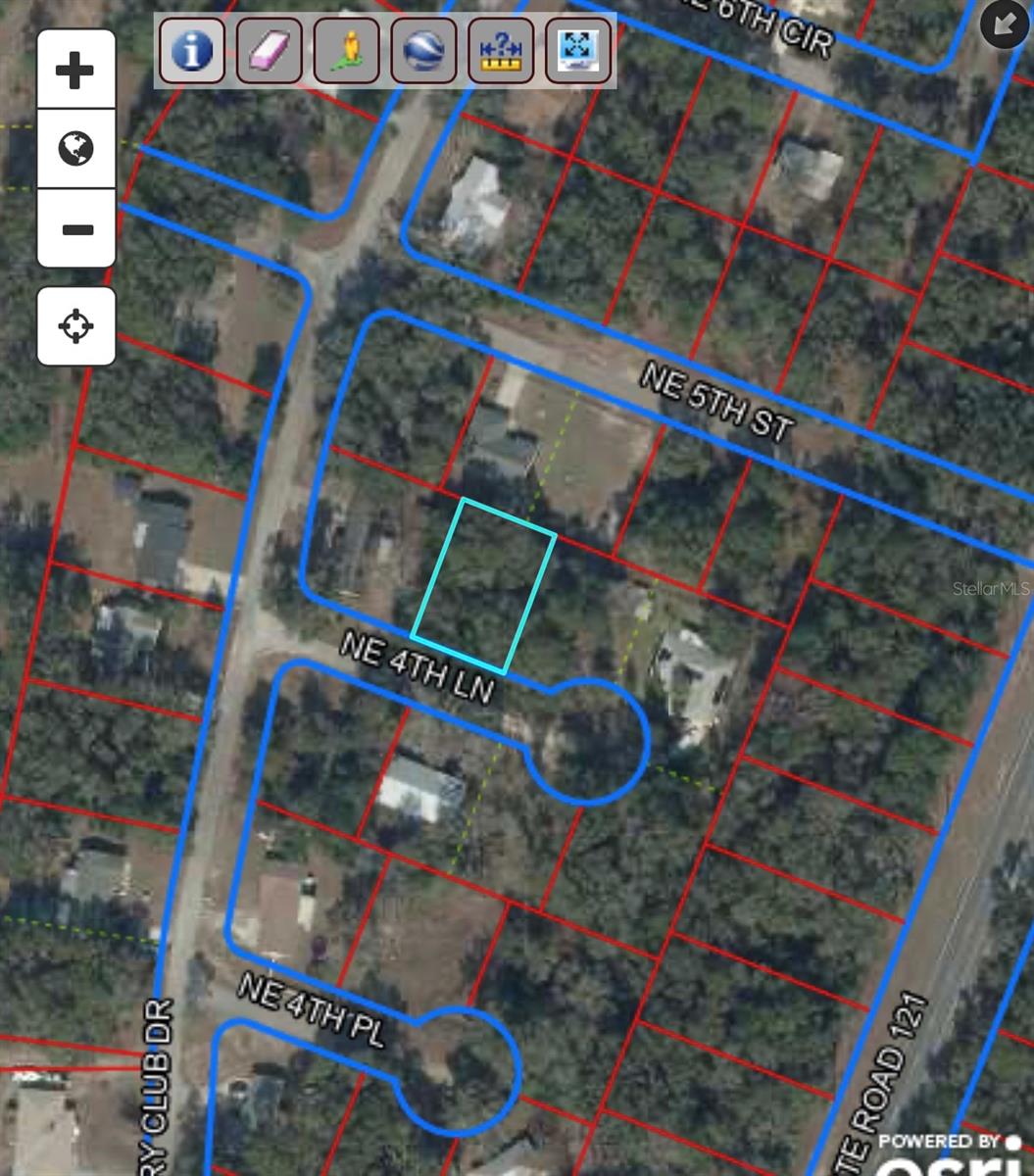Activate the measure distance ruler tool
The image size is (1034, 1176).
click(501, 50)
